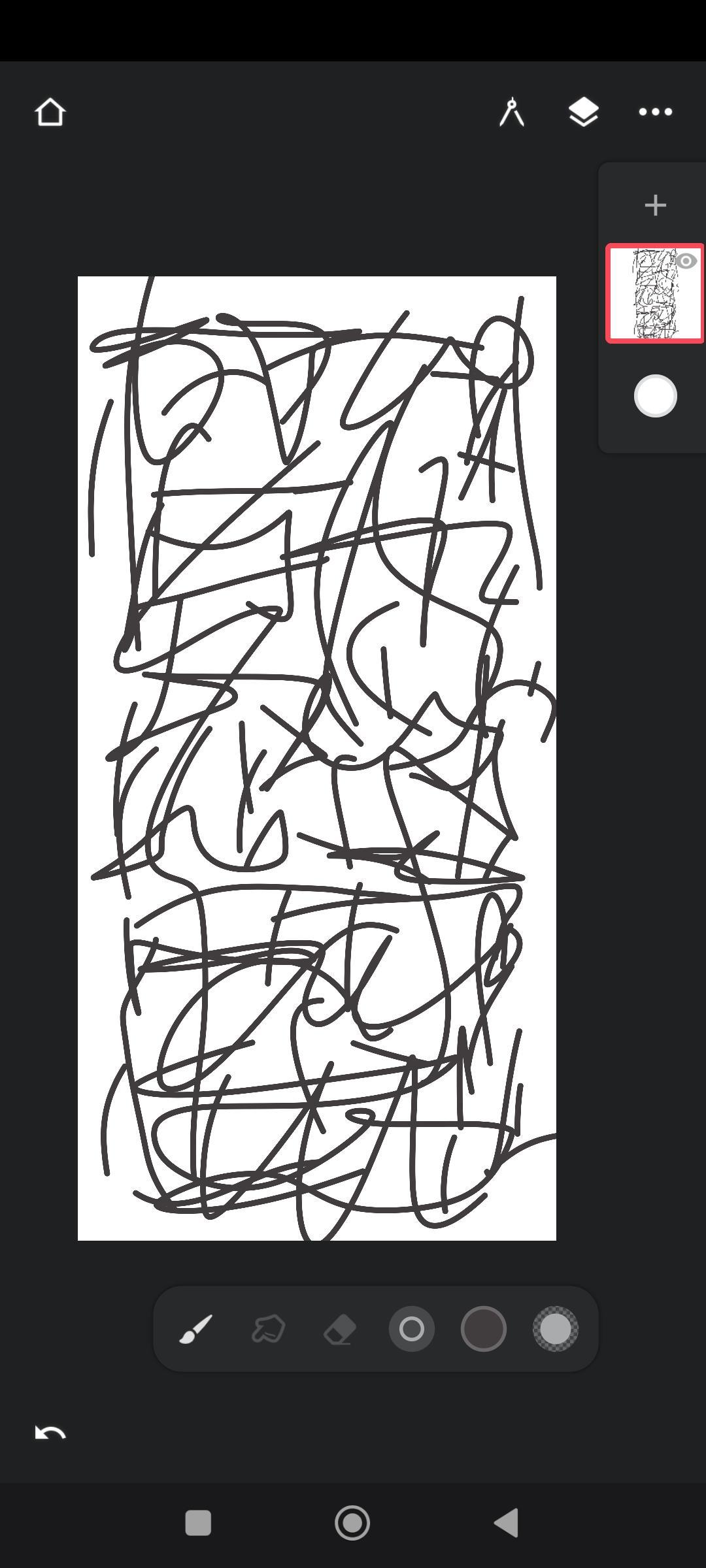Tap the system back button
This screenshot has height=1568, width=706.
click(x=506, y=1523)
